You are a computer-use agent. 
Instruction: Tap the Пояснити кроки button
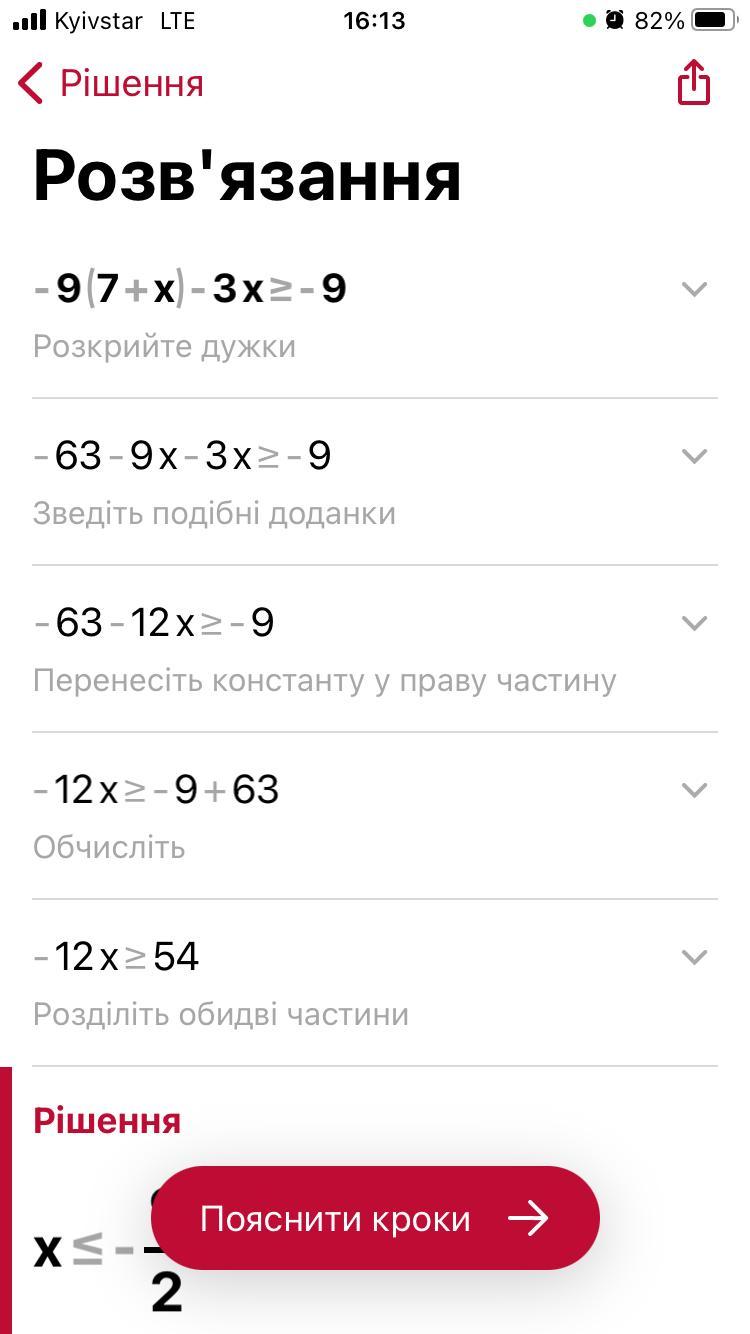[x=375, y=1218]
